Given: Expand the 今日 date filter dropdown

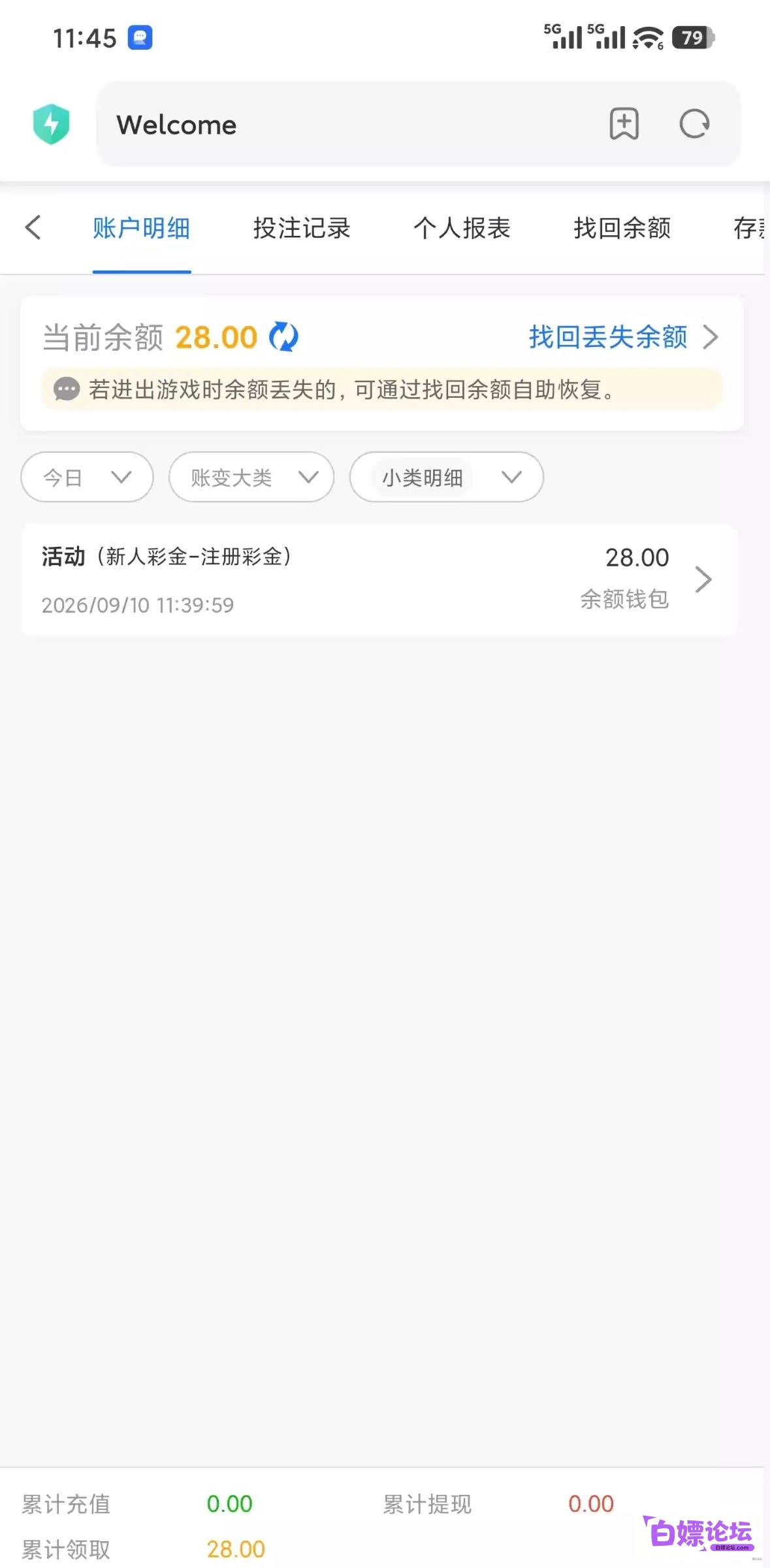Looking at the screenshot, I should 88,477.
